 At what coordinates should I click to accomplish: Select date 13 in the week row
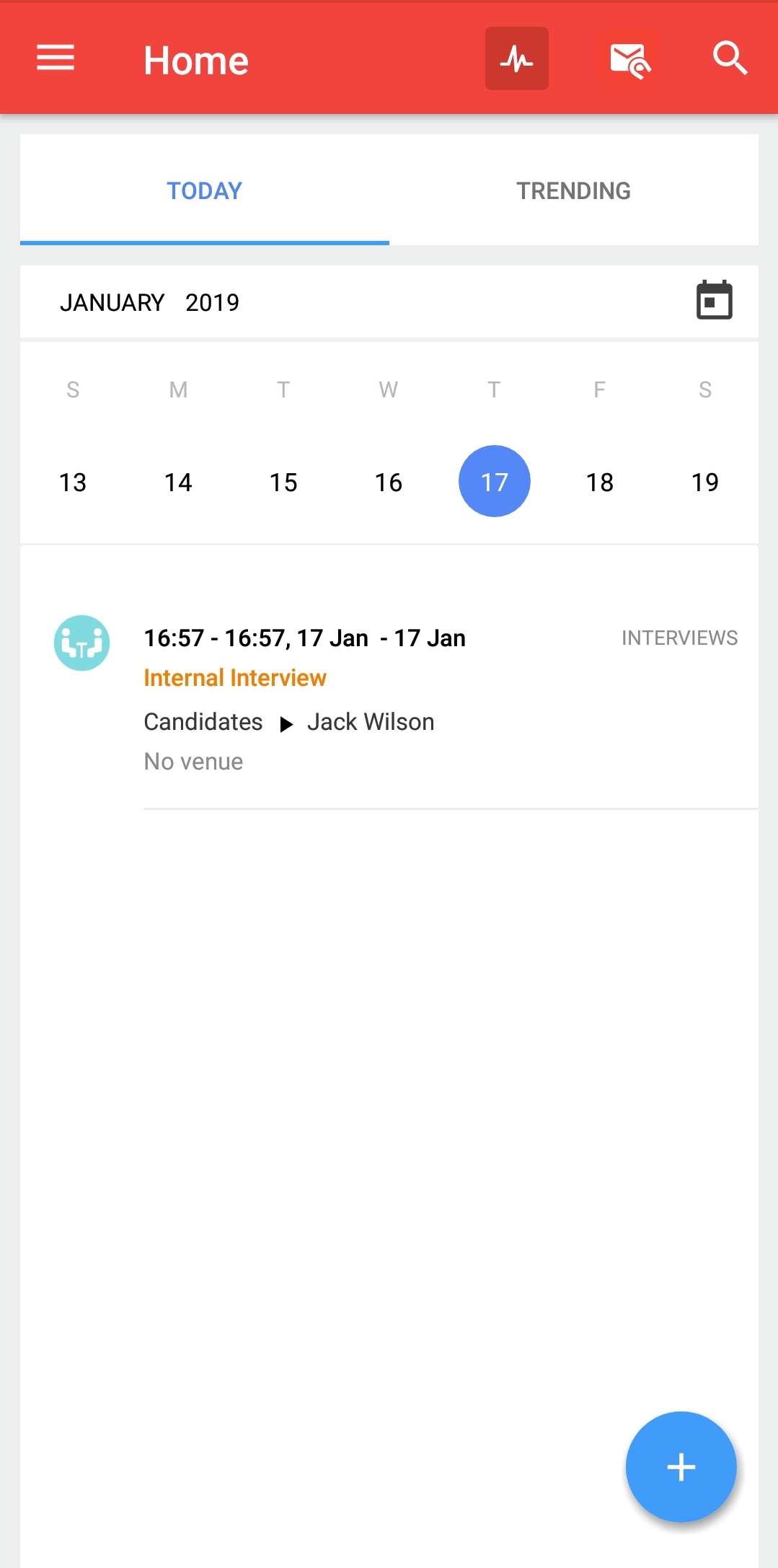click(x=73, y=482)
